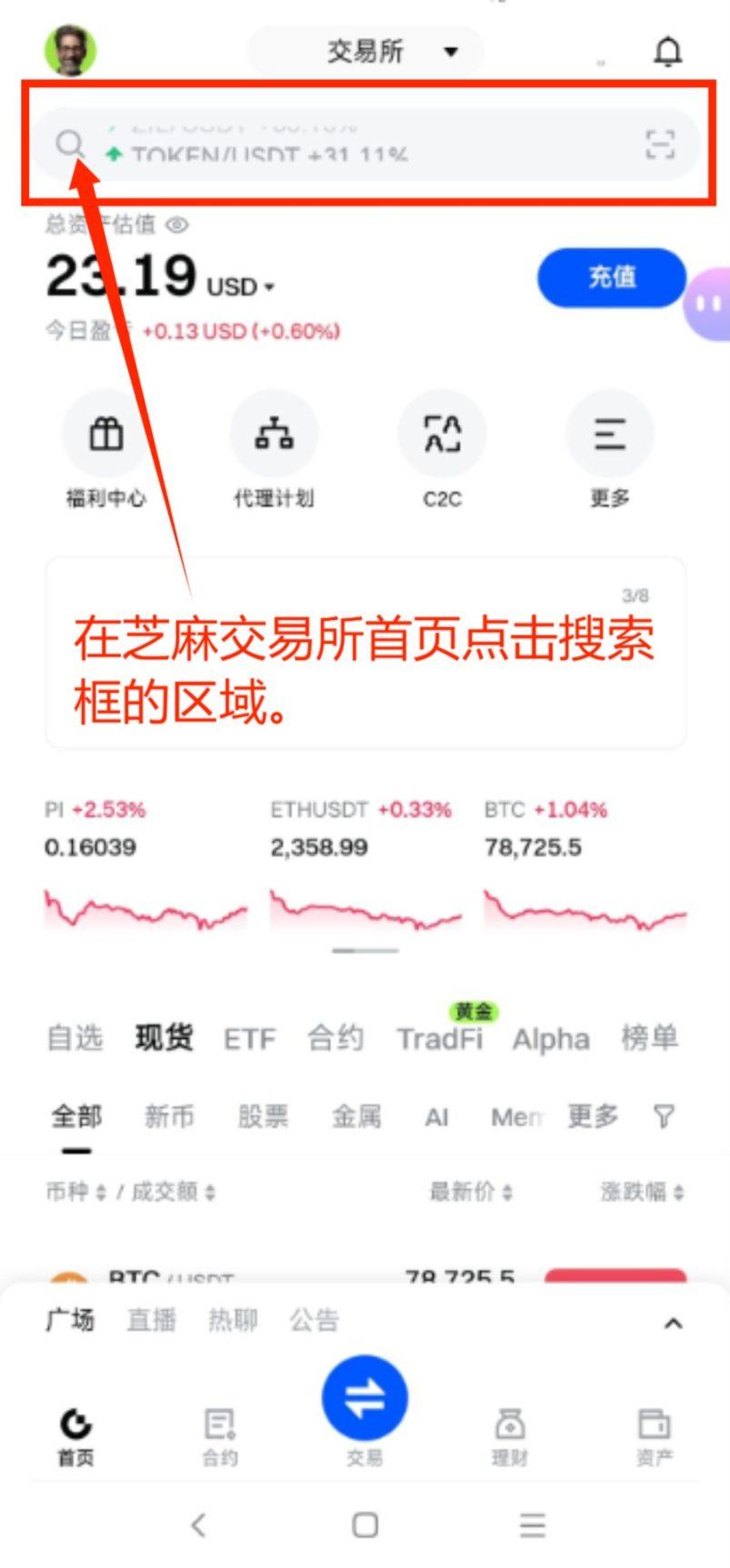The image size is (730, 1568).
Task: Sort the list by 涨跌幅
Action: [x=642, y=1192]
